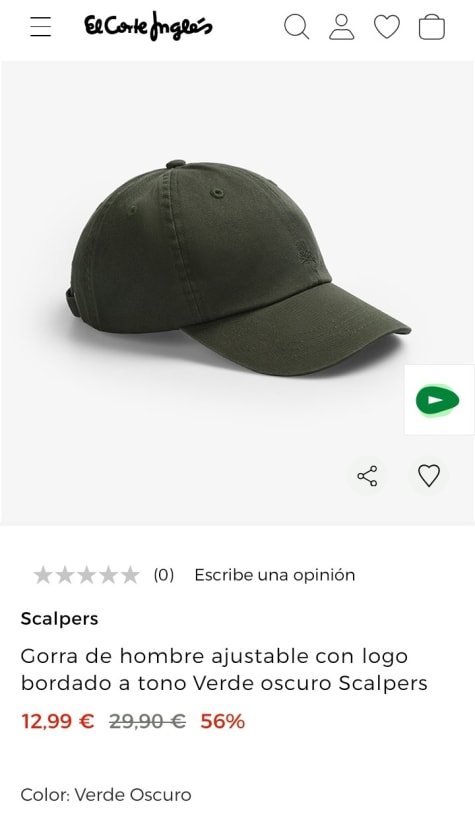Open the search icon
Viewport: 475px width, 816px height.
(x=297, y=27)
